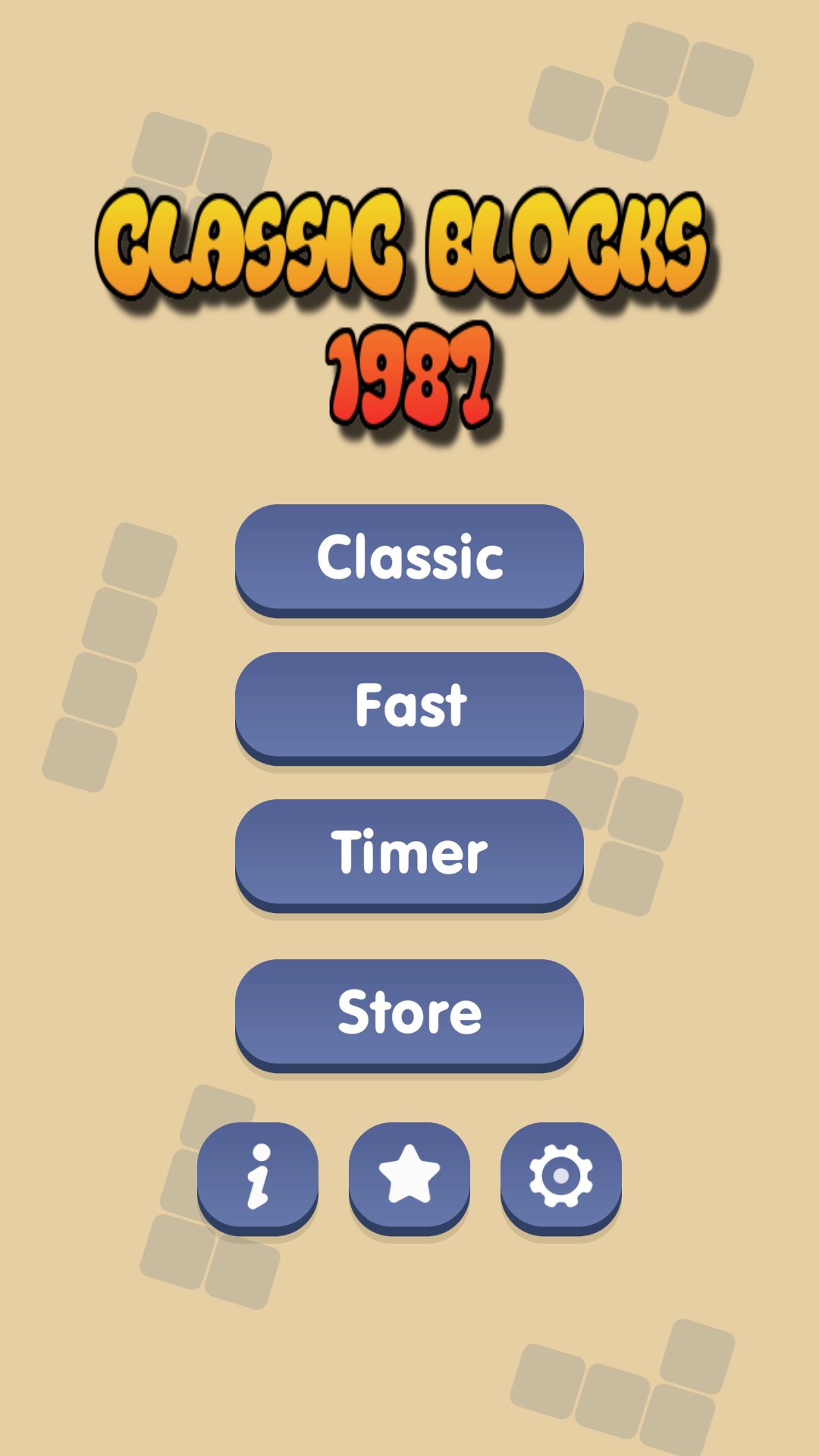Start a Classic game

[409, 557]
